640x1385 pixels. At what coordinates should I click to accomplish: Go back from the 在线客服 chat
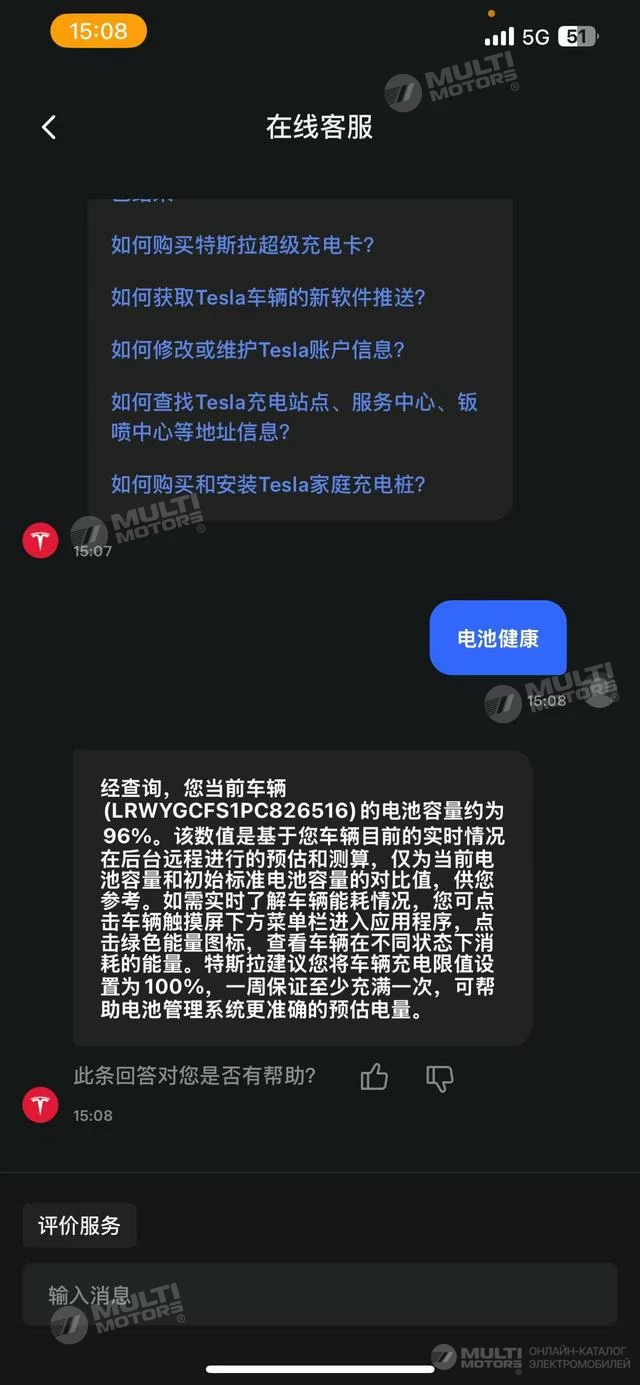pos(49,127)
